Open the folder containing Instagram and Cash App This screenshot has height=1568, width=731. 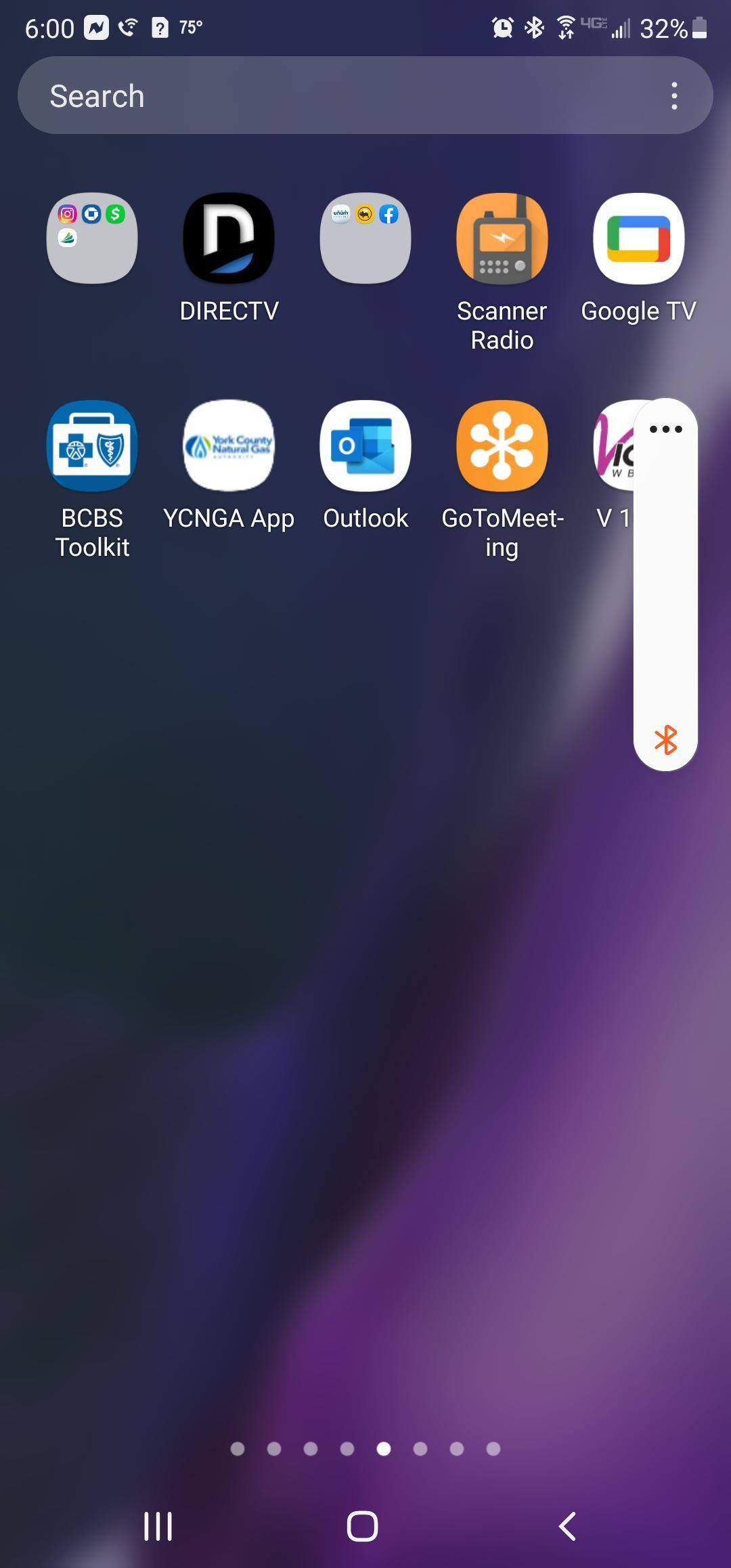click(x=92, y=238)
